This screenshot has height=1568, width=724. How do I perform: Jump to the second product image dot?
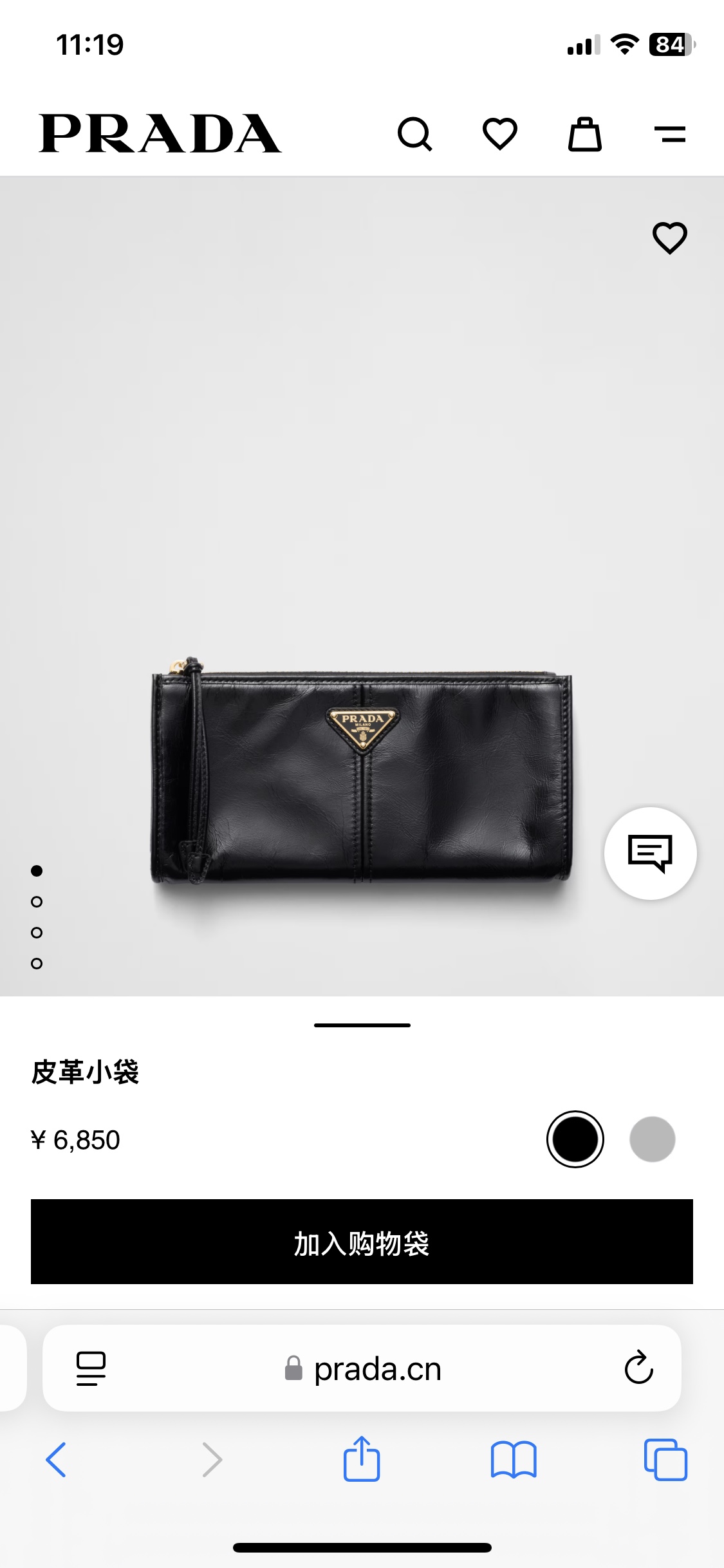pos(37,902)
